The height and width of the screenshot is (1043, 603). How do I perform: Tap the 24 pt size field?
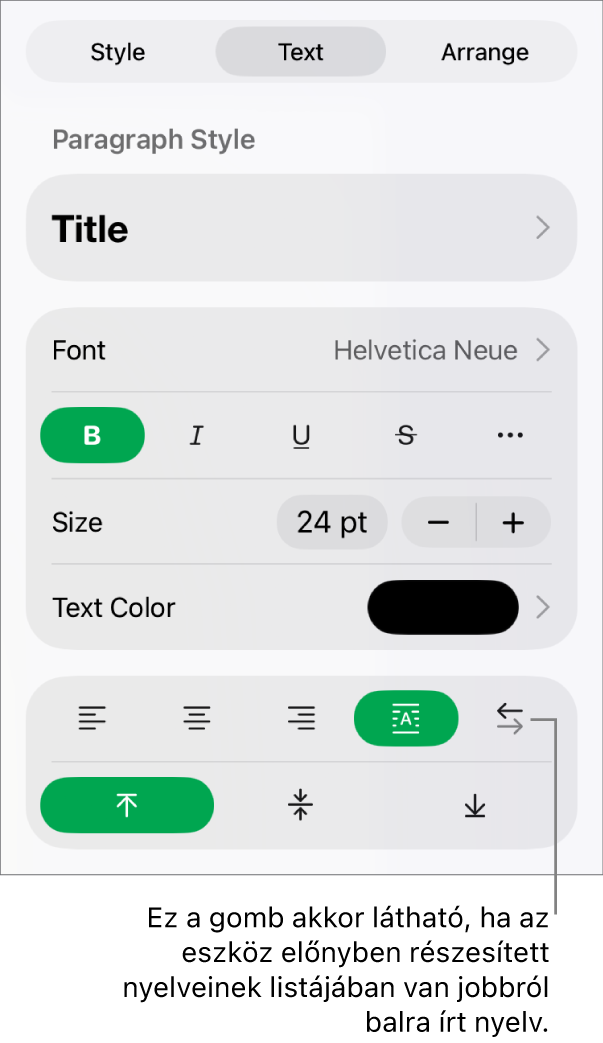pos(332,522)
